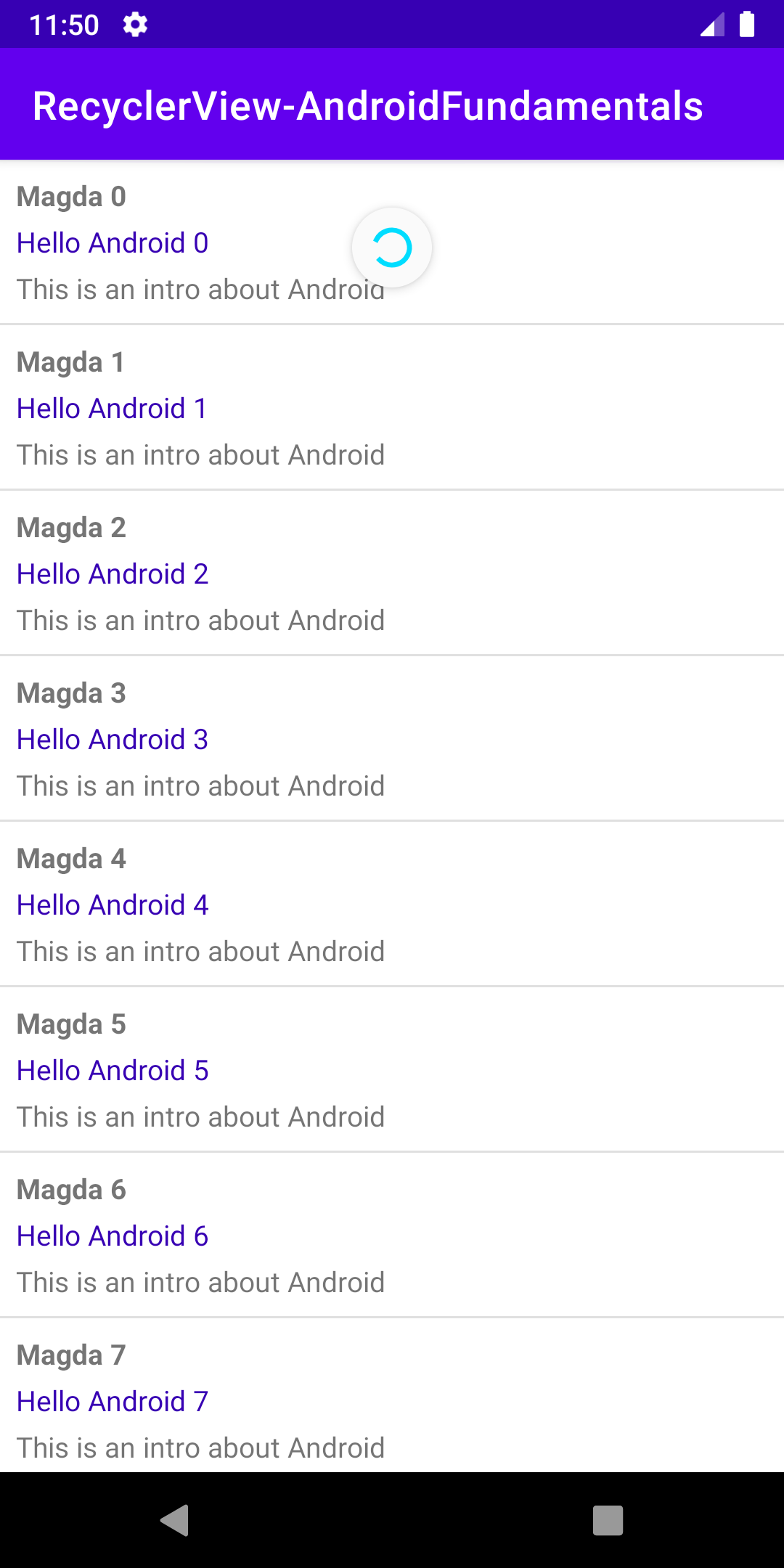
Task: Open recent apps with the square button
Action: coord(608,1520)
